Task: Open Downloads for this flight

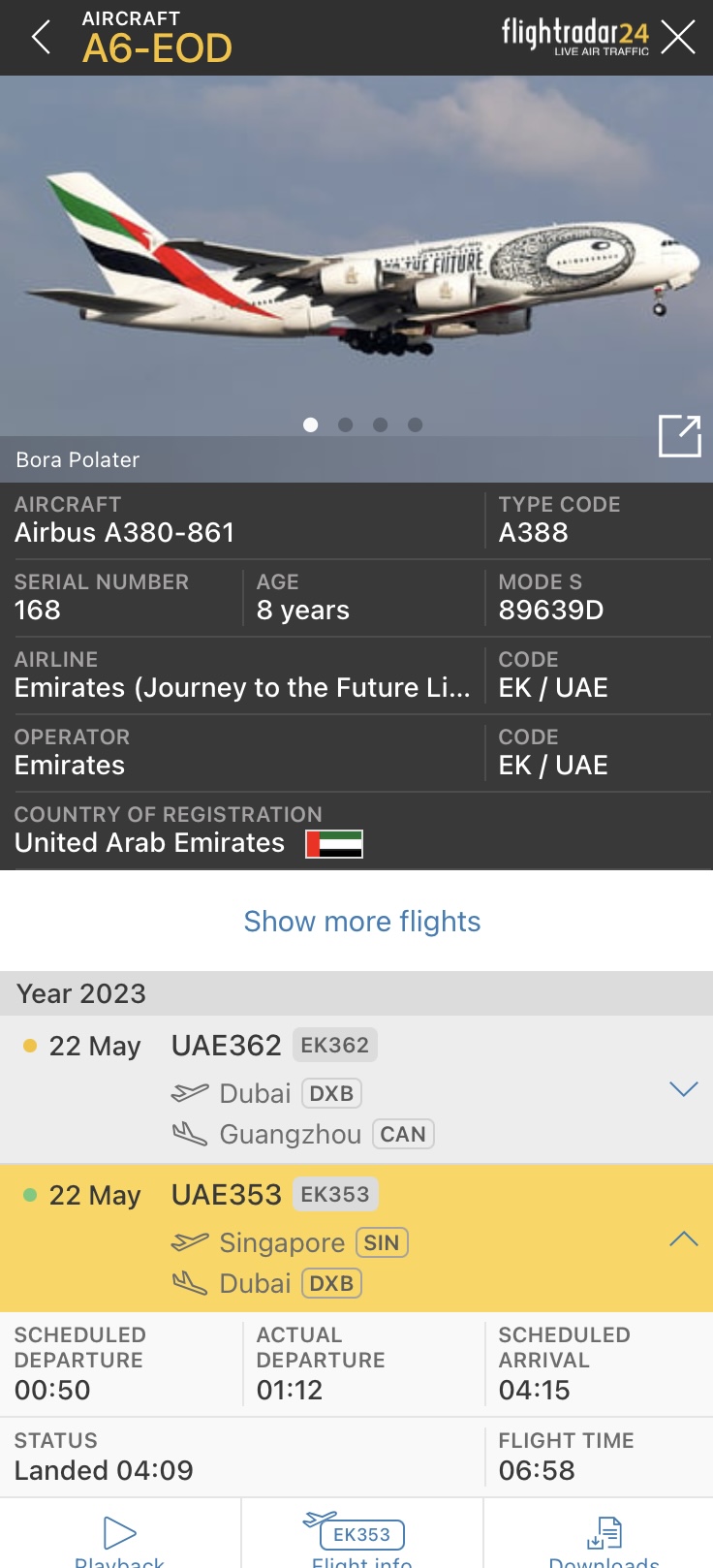Action: tap(604, 1539)
